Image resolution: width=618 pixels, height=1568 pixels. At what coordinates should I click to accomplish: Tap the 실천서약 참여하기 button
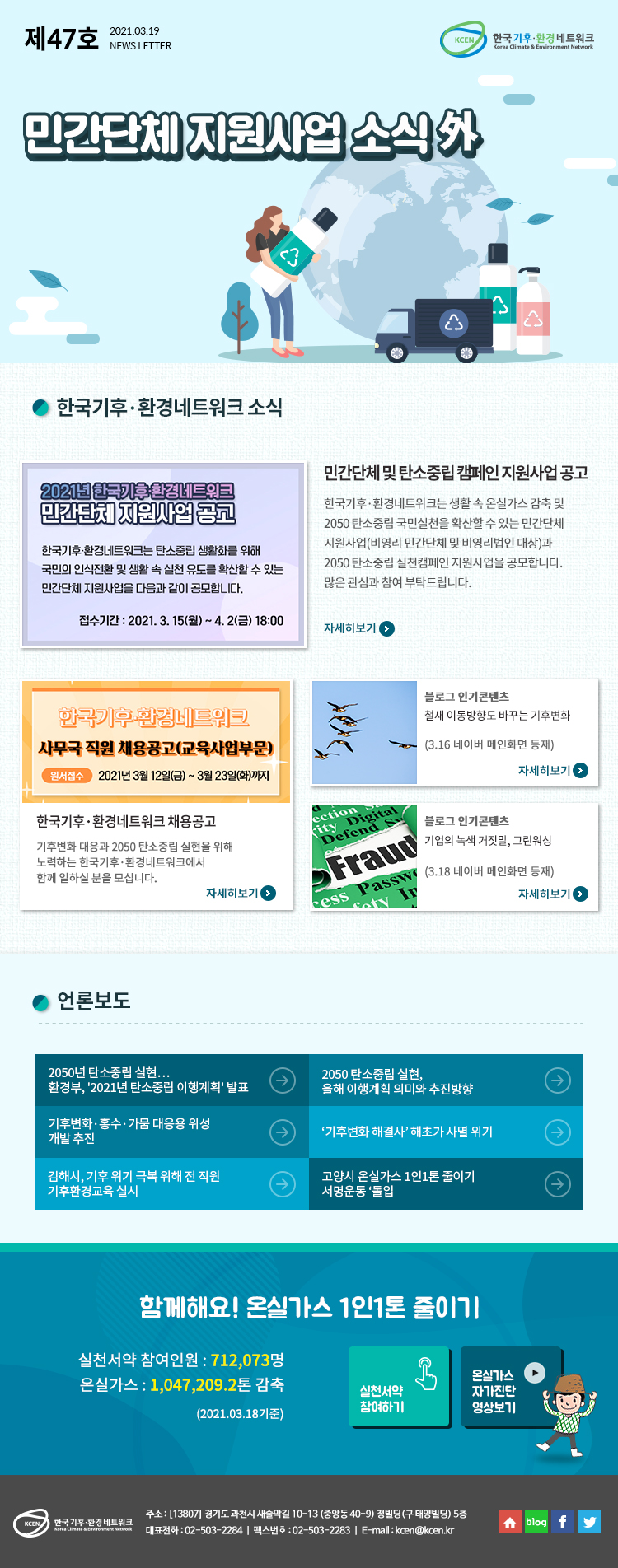[399, 1387]
